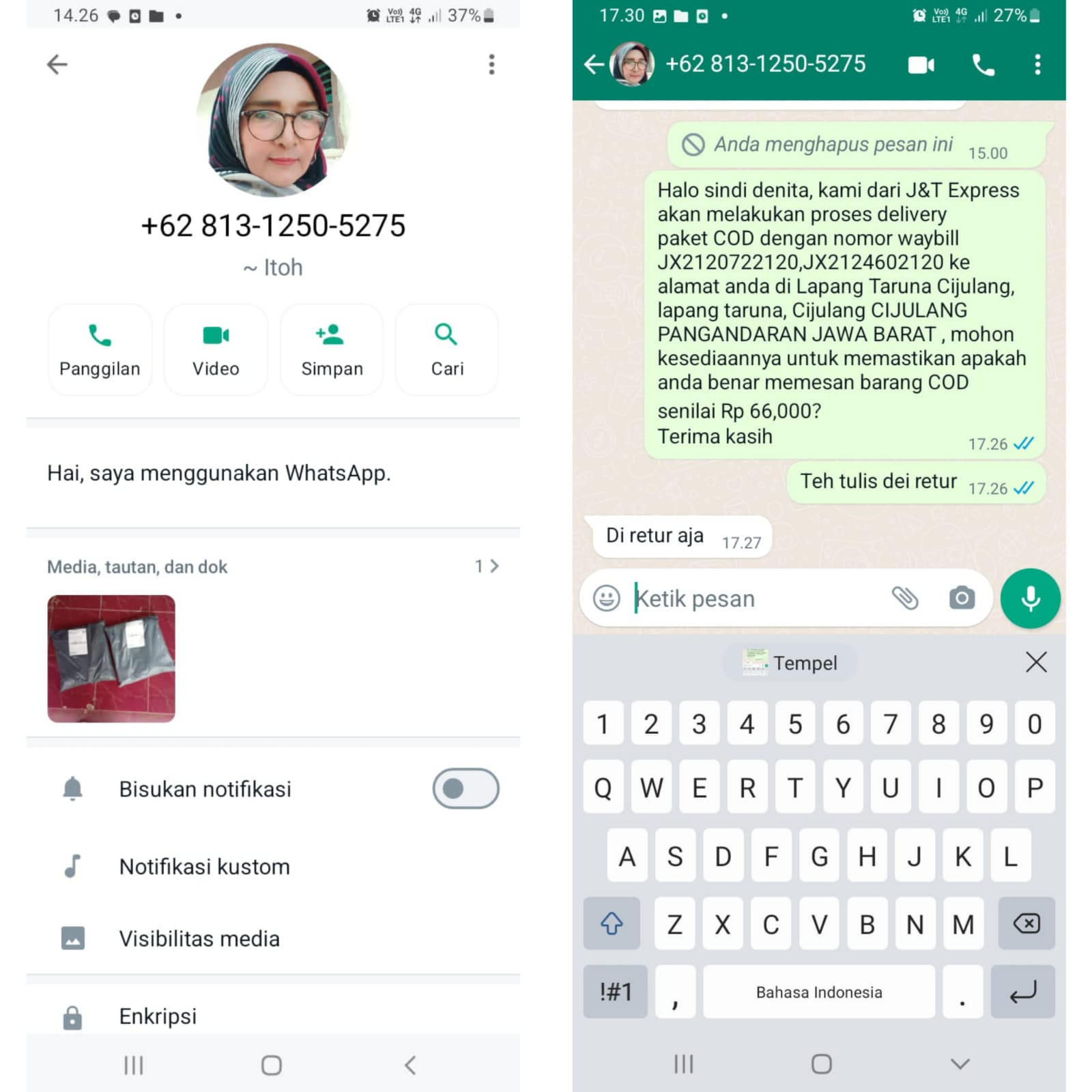
Task: Tap the Video button with the label
Action: pos(216,349)
